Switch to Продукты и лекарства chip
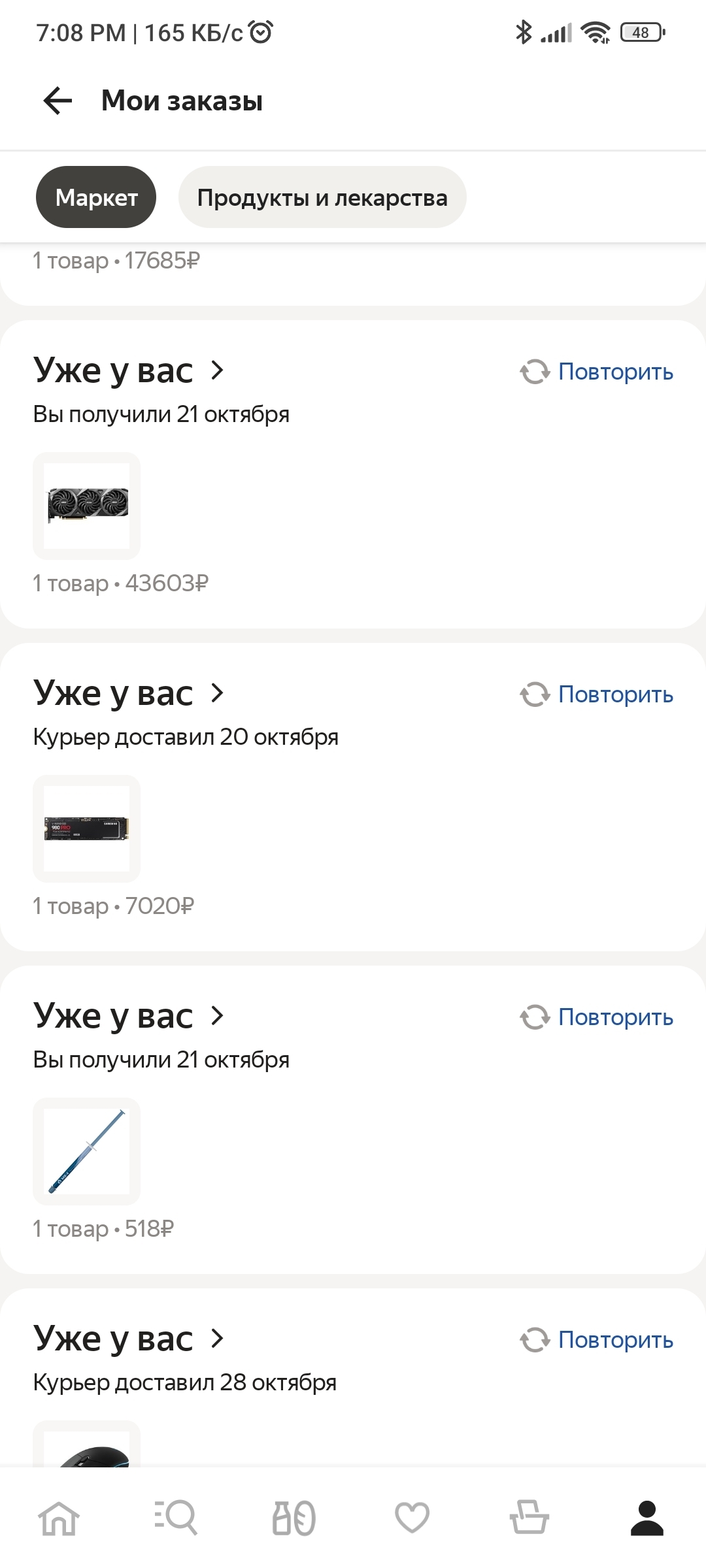Image resolution: width=706 pixels, height=1568 pixels. pyautogui.click(x=322, y=197)
